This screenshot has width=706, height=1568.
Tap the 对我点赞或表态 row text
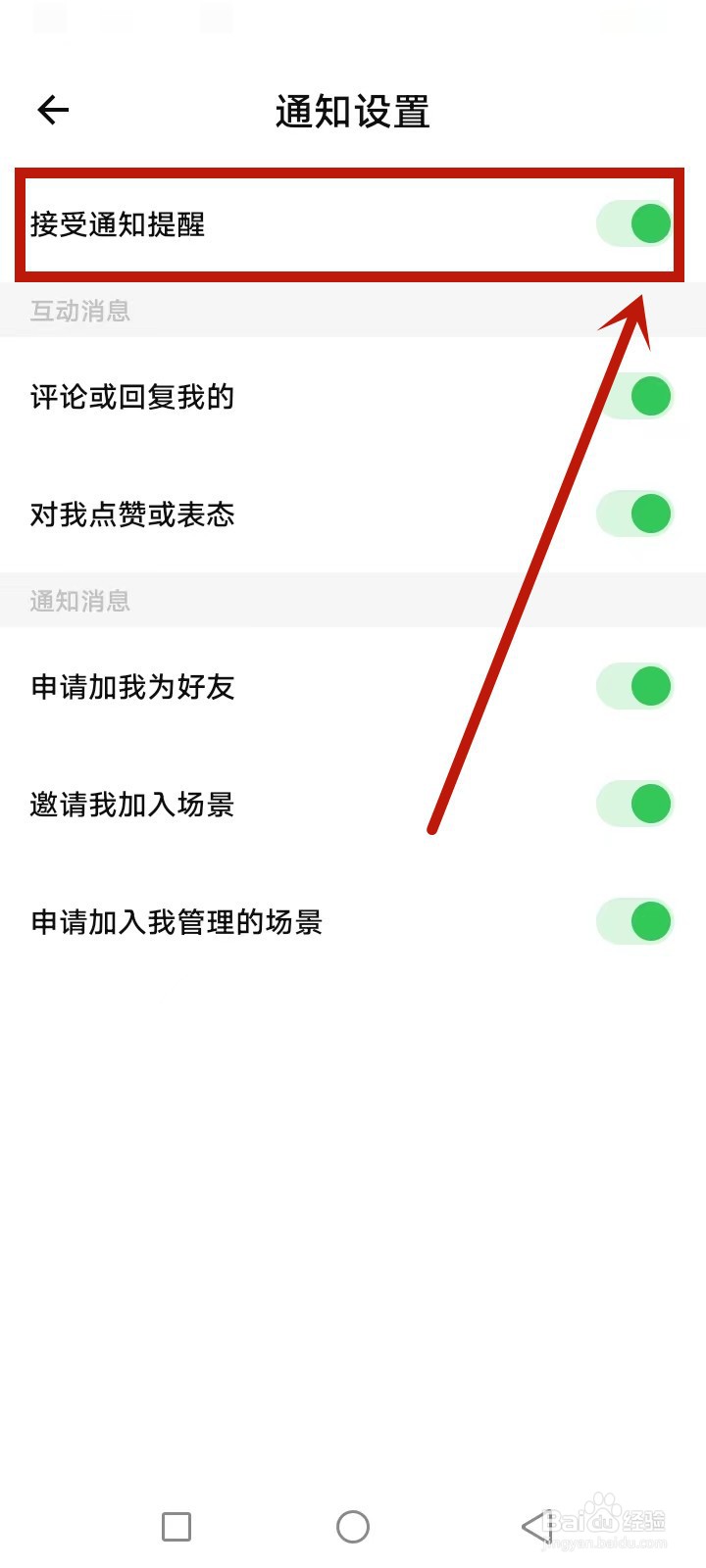click(x=130, y=514)
